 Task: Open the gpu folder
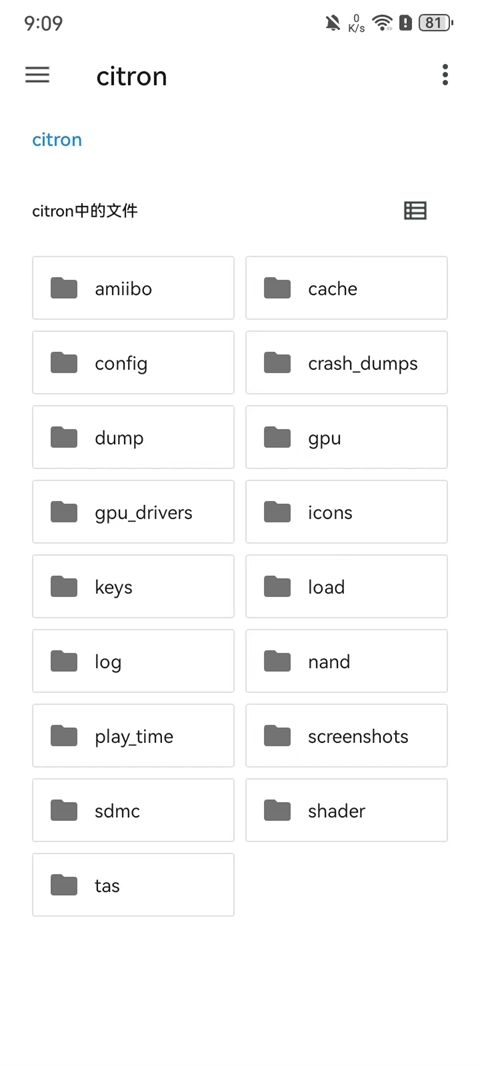(346, 437)
